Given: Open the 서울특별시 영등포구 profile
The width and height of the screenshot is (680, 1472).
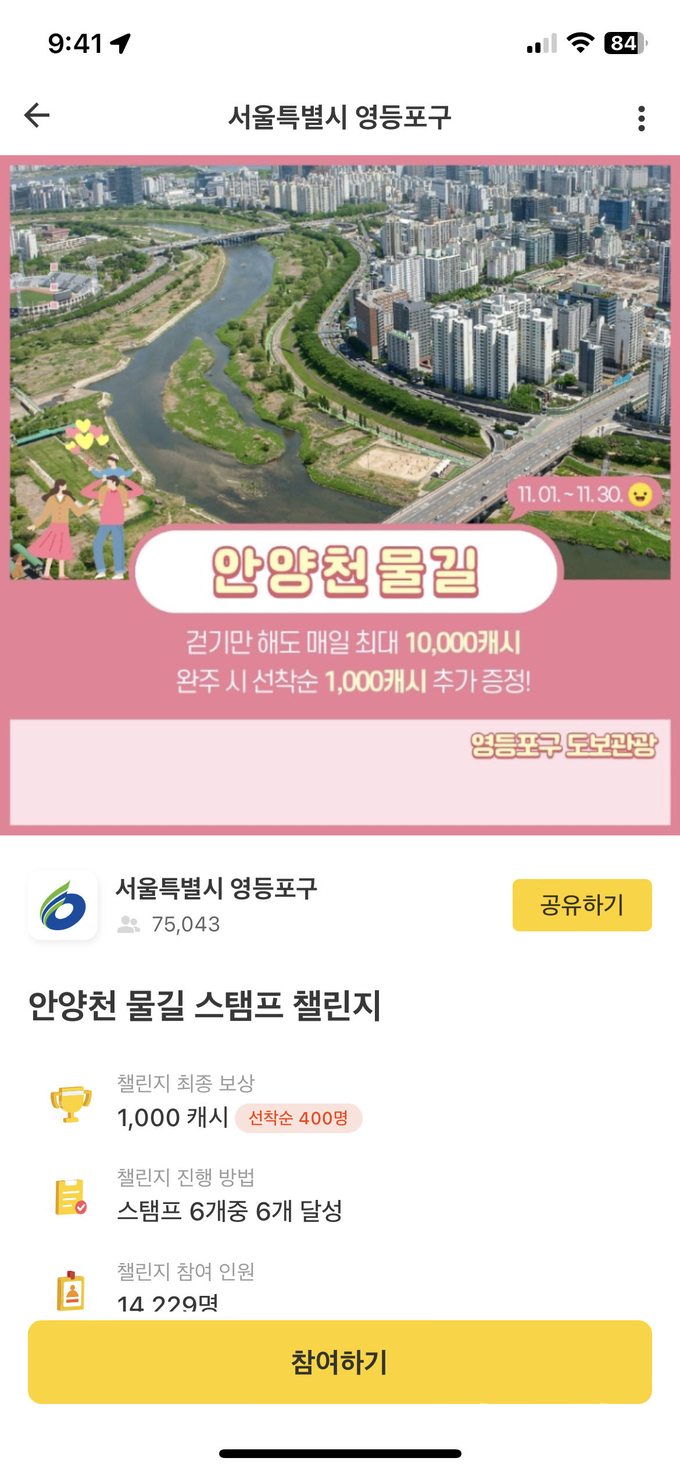Looking at the screenshot, I should pyautogui.click(x=215, y=888).
